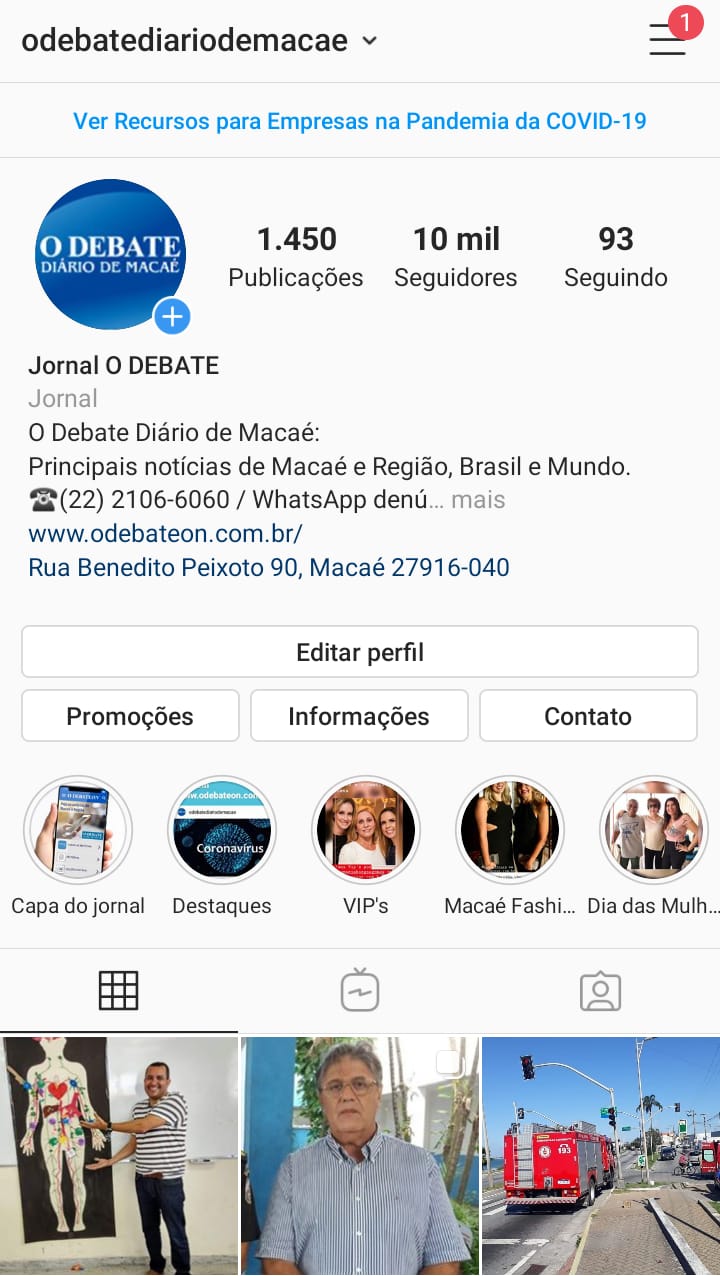The image size is (720, 1276).
Task: Open the Seguindo list showing 93 accounts
Action: pyautogui.click(x=616, y=255)
